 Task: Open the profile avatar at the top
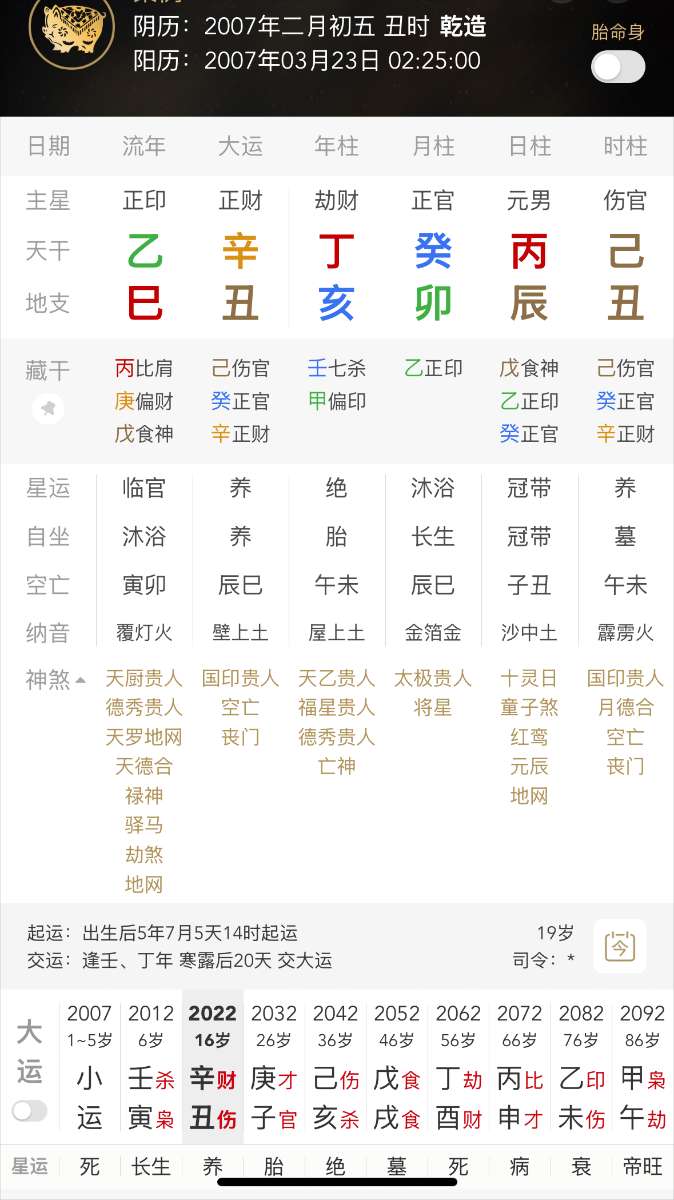pos(71,27)
